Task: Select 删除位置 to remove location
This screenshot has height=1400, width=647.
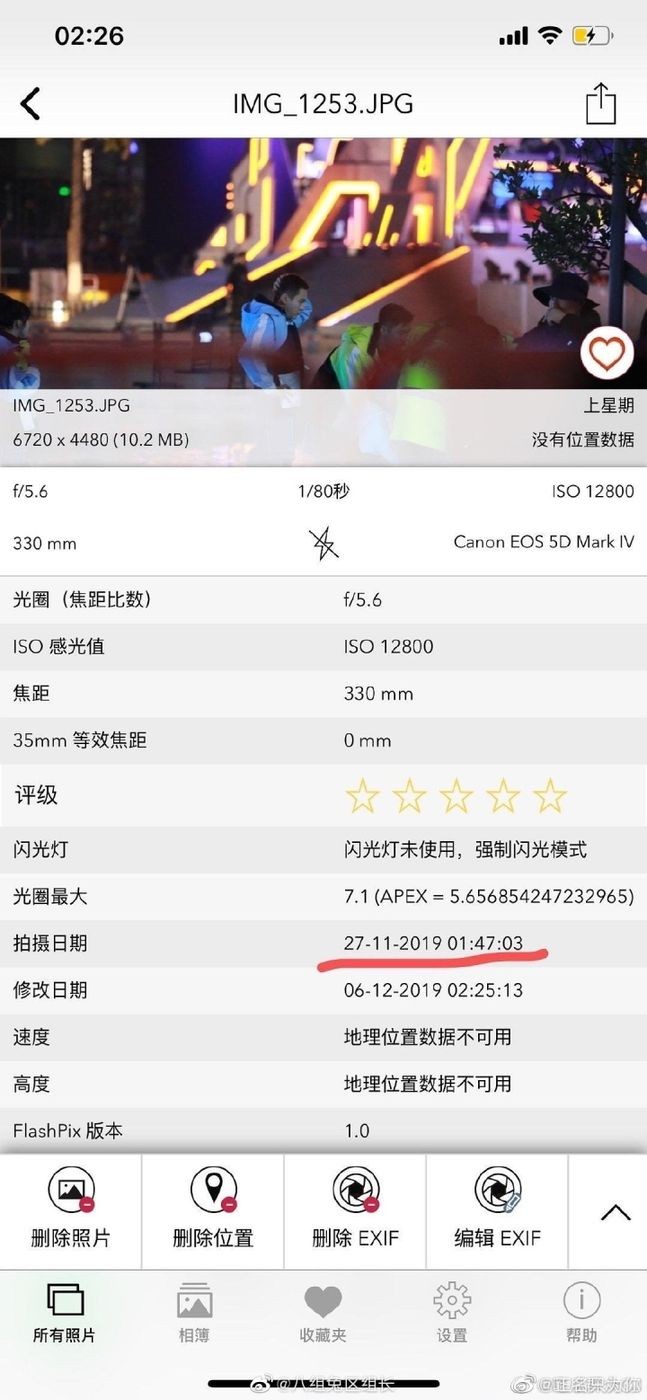Action: click(213, 1210)
